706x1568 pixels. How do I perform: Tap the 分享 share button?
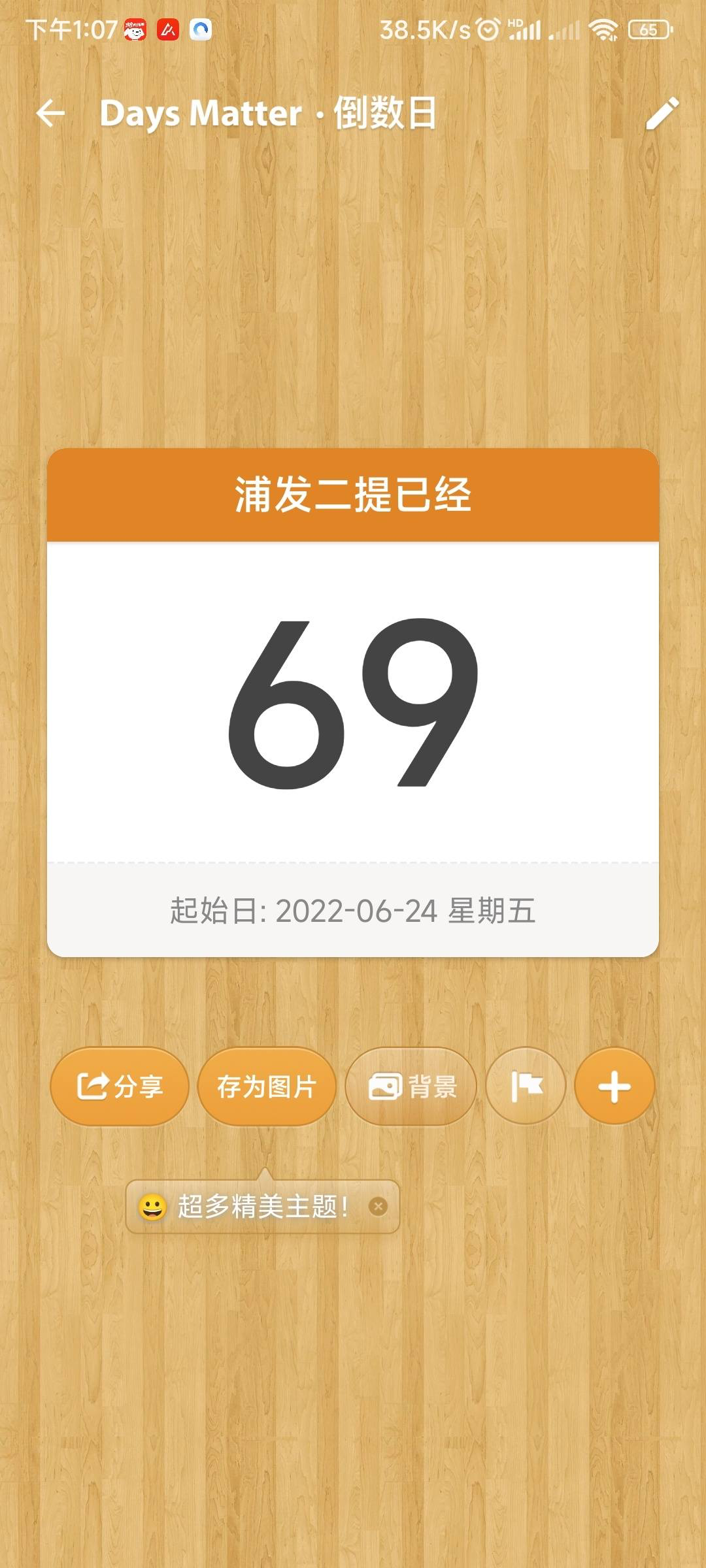(120, 1086)
